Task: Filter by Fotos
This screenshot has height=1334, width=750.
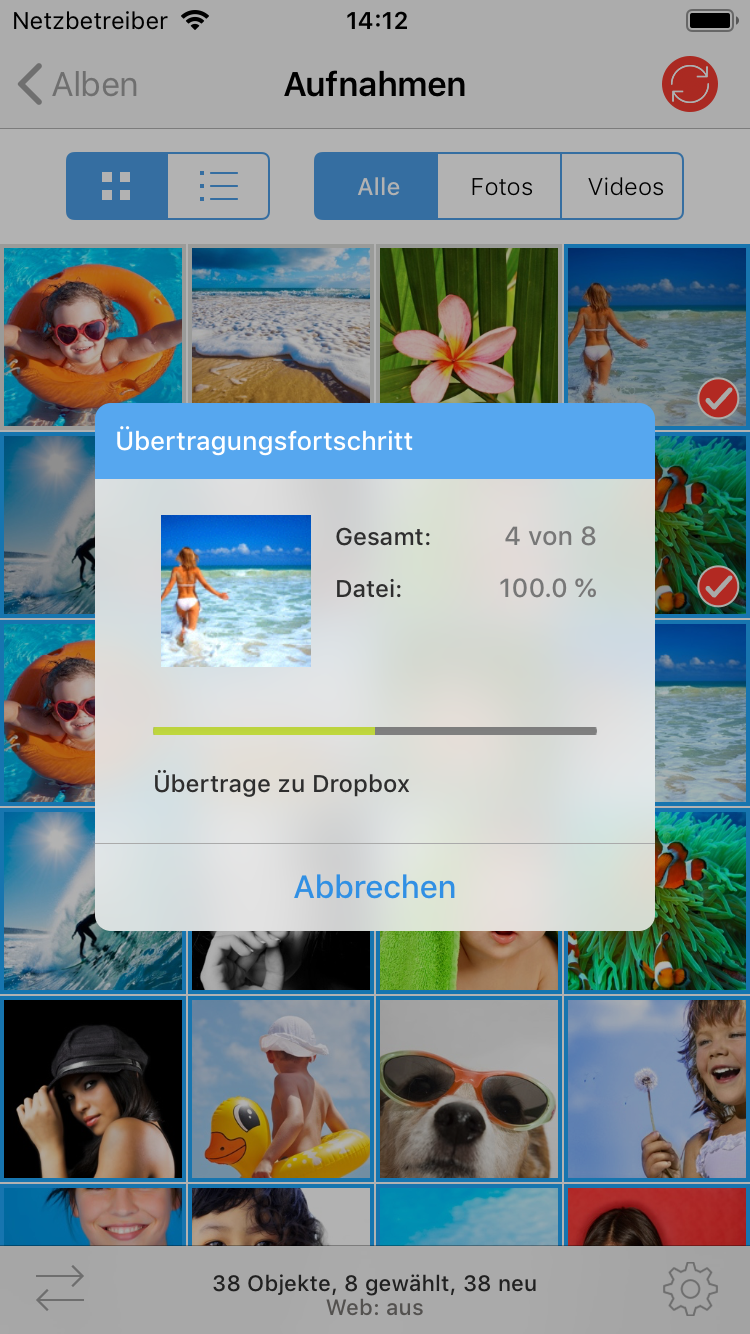Action: pyautogui.click(x=501, y=186)
